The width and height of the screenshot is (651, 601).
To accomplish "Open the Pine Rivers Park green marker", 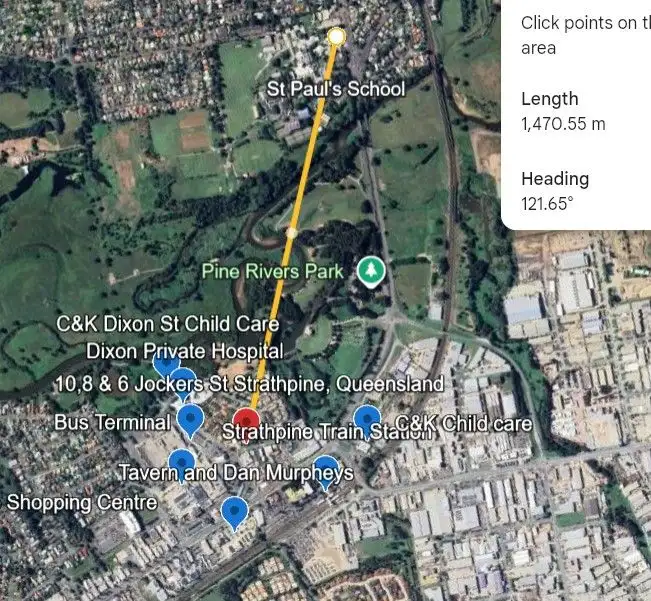I will 372,270.
